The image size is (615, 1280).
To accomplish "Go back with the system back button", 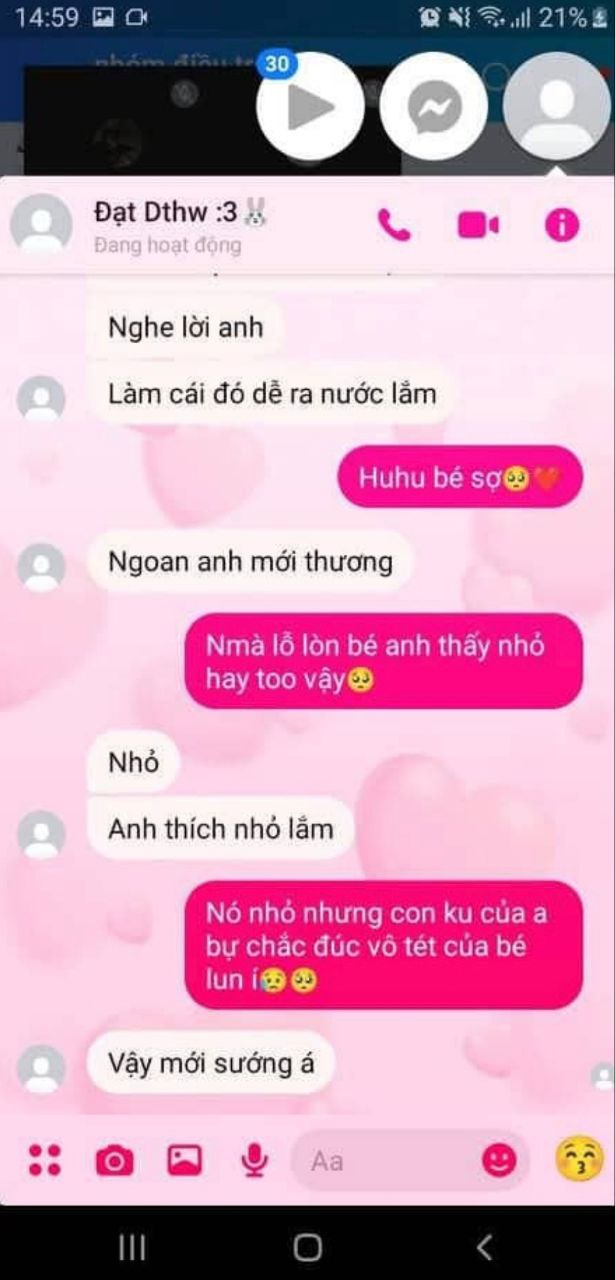I will tap(485, 1246).
